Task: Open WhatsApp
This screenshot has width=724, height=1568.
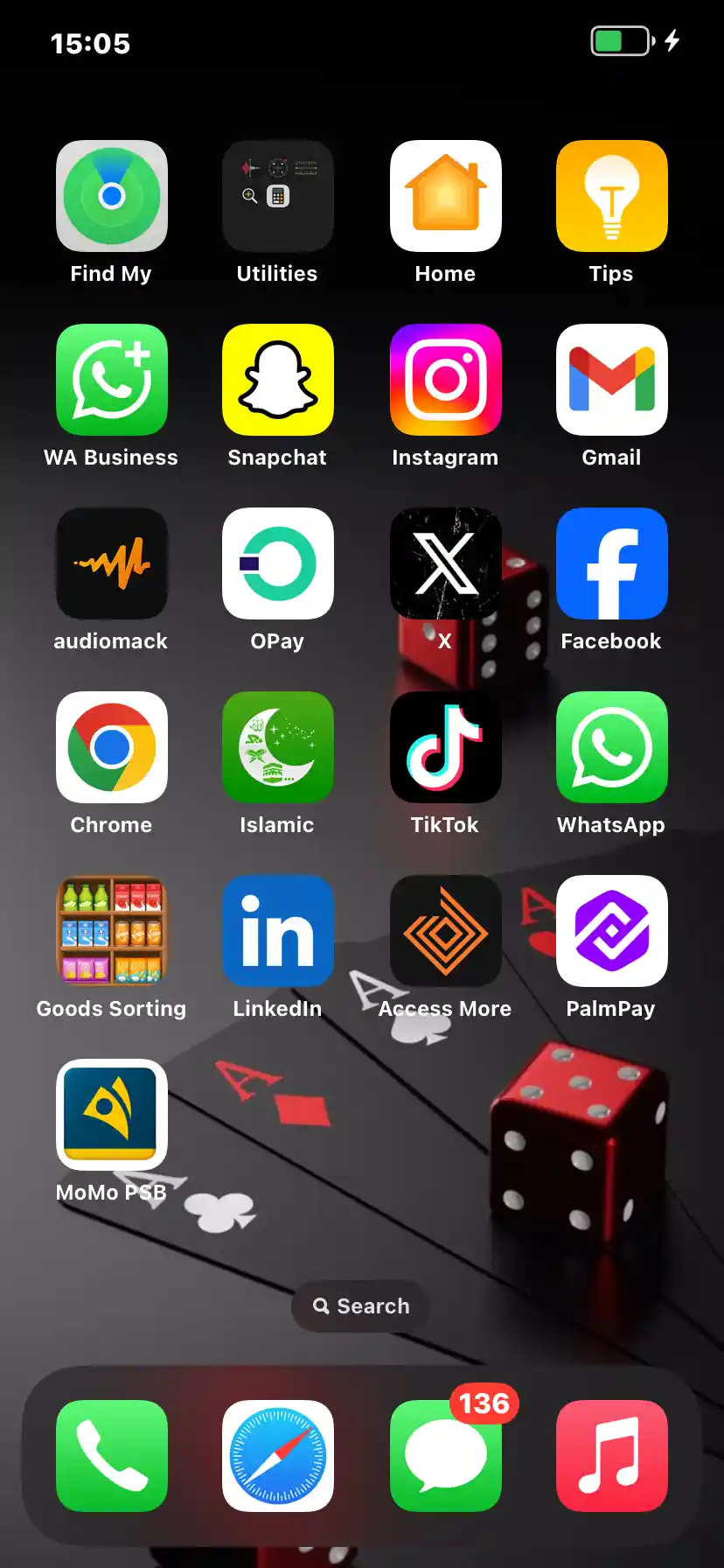Action: pos(612,747)
